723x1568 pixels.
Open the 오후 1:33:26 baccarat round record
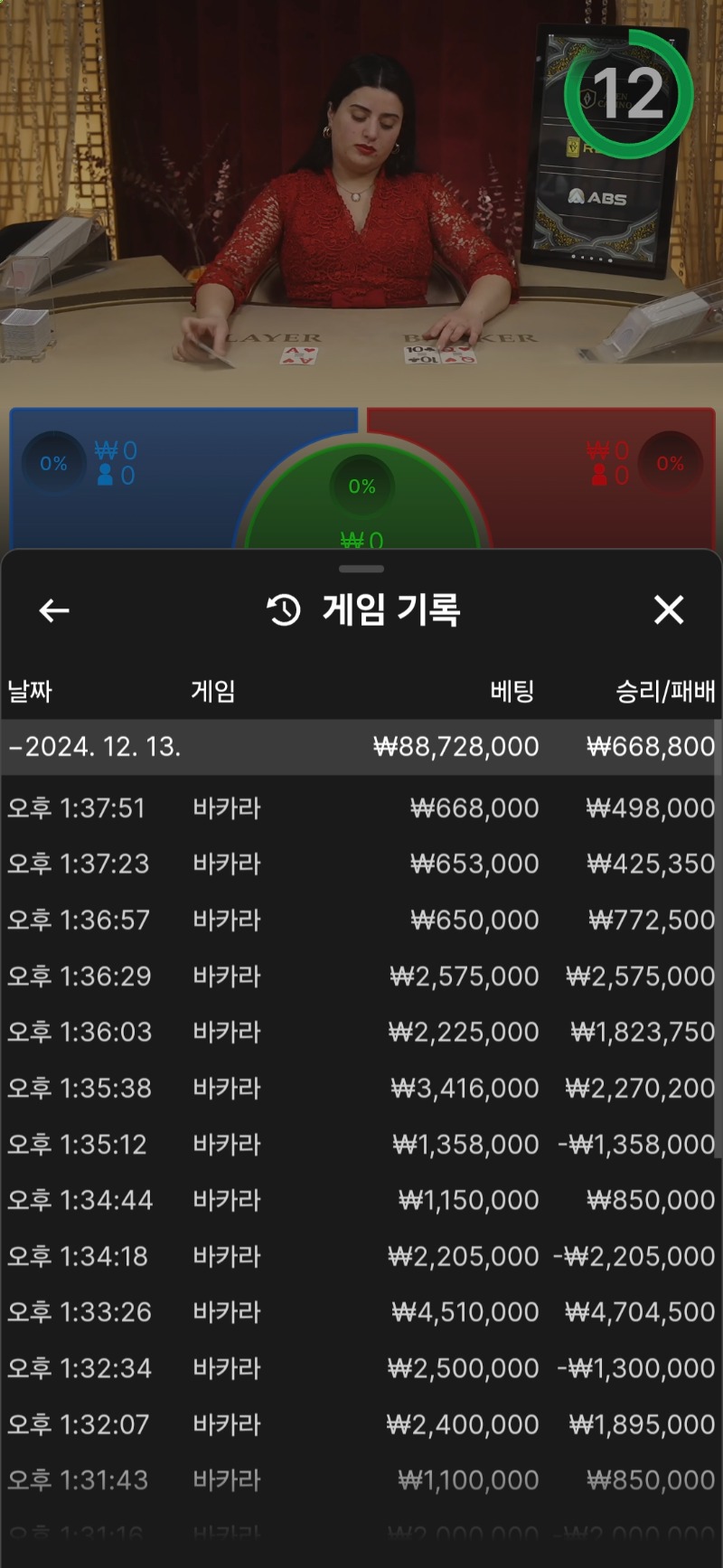[x=360, y=1312]
